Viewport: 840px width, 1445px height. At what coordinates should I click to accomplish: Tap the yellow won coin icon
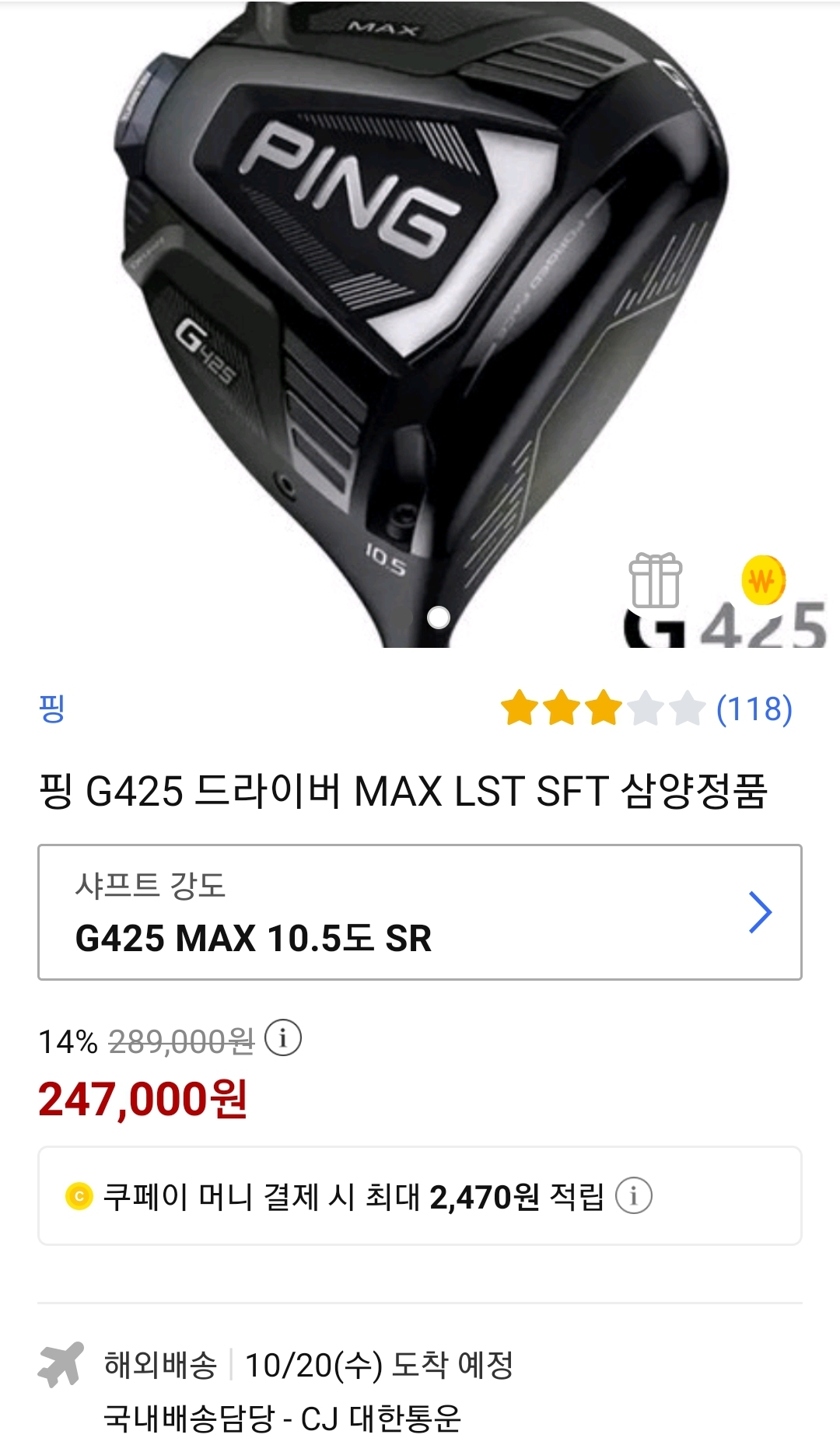(763, 580)
